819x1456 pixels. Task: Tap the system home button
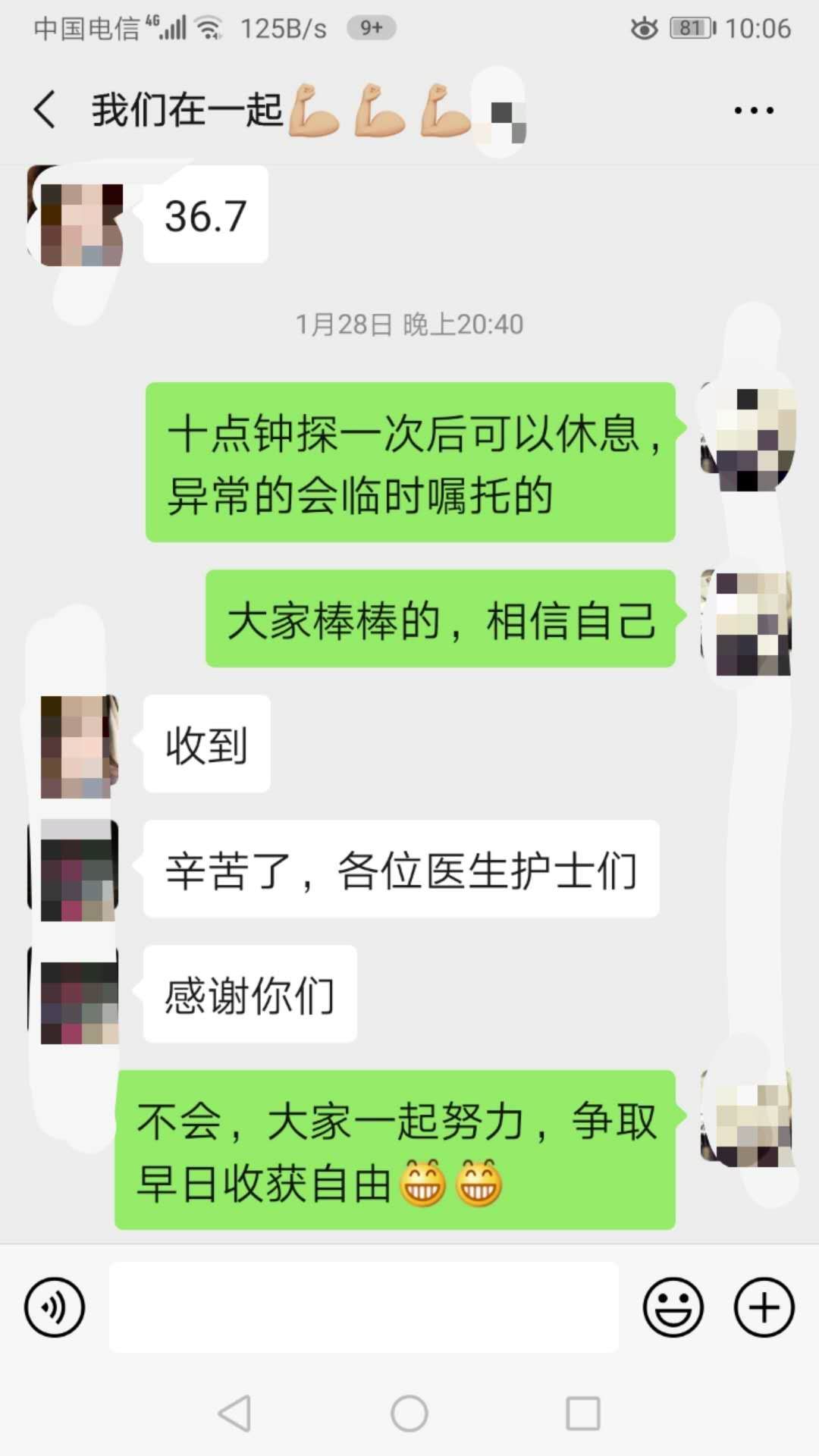tap(409, 1414)
